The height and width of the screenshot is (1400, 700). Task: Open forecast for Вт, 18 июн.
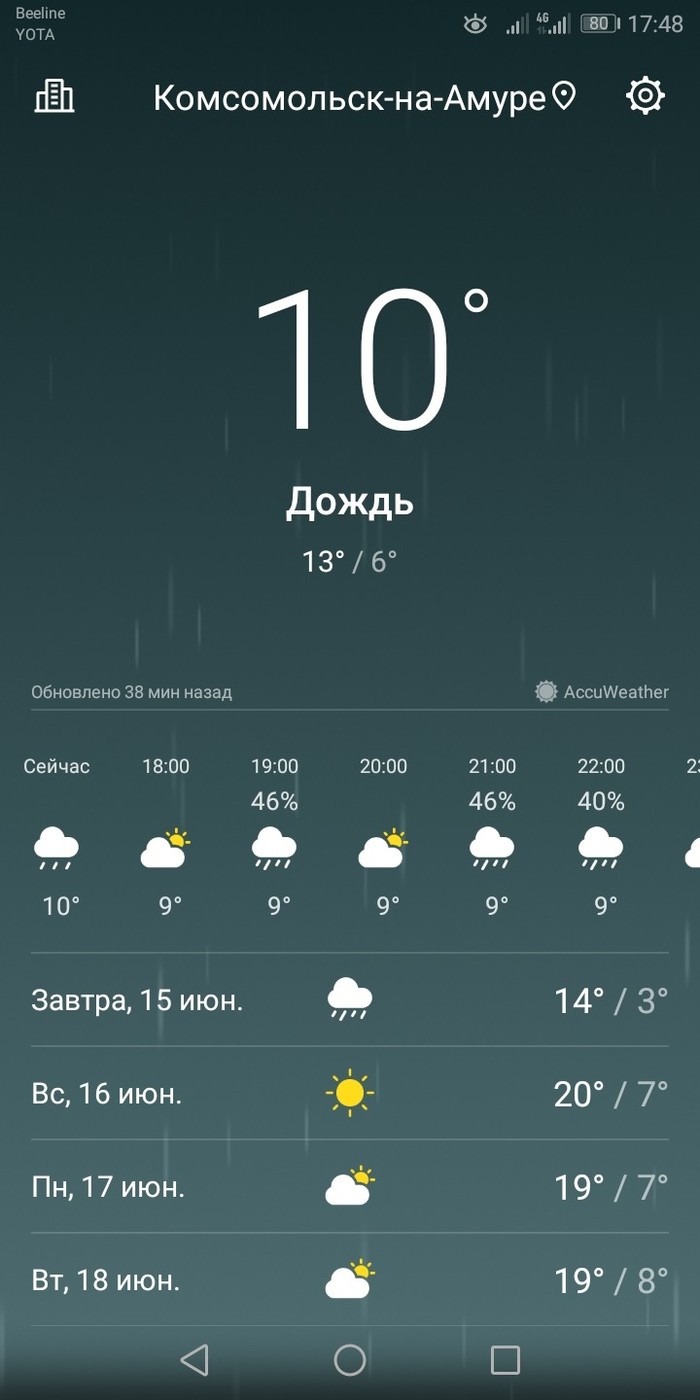point(350,1280)
